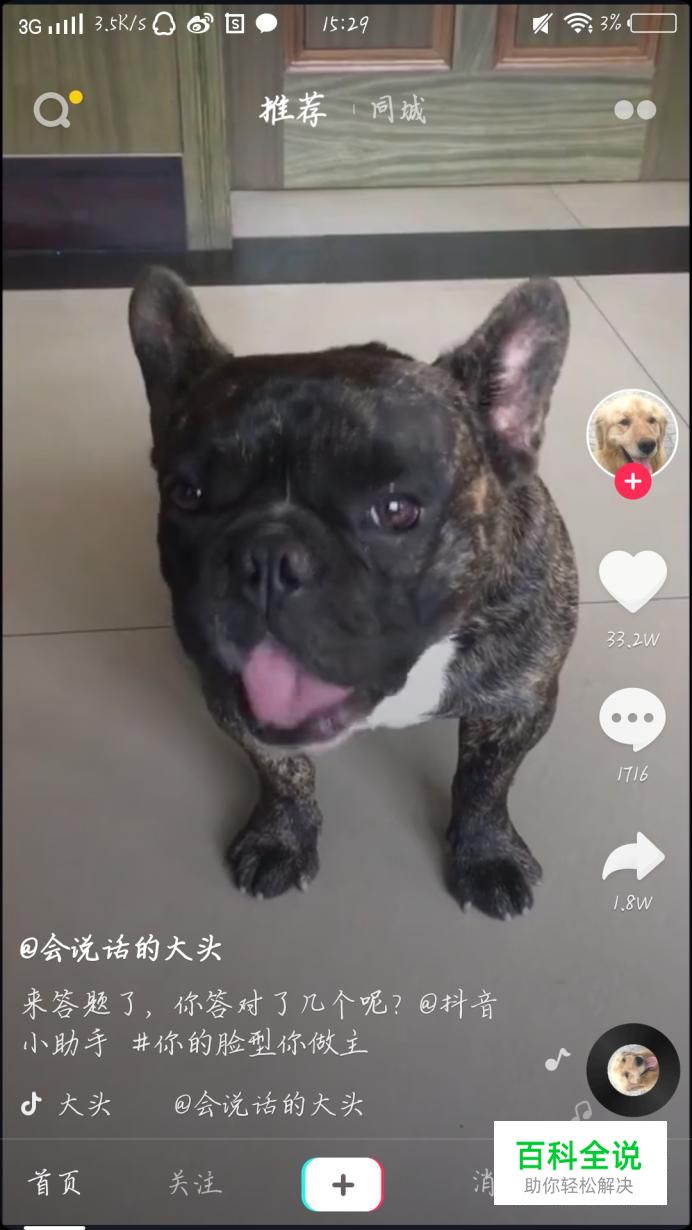The width and height of the screenshot is (692, 1230).
Task: Open the comments bubble
Action: (x=632, y=719)
